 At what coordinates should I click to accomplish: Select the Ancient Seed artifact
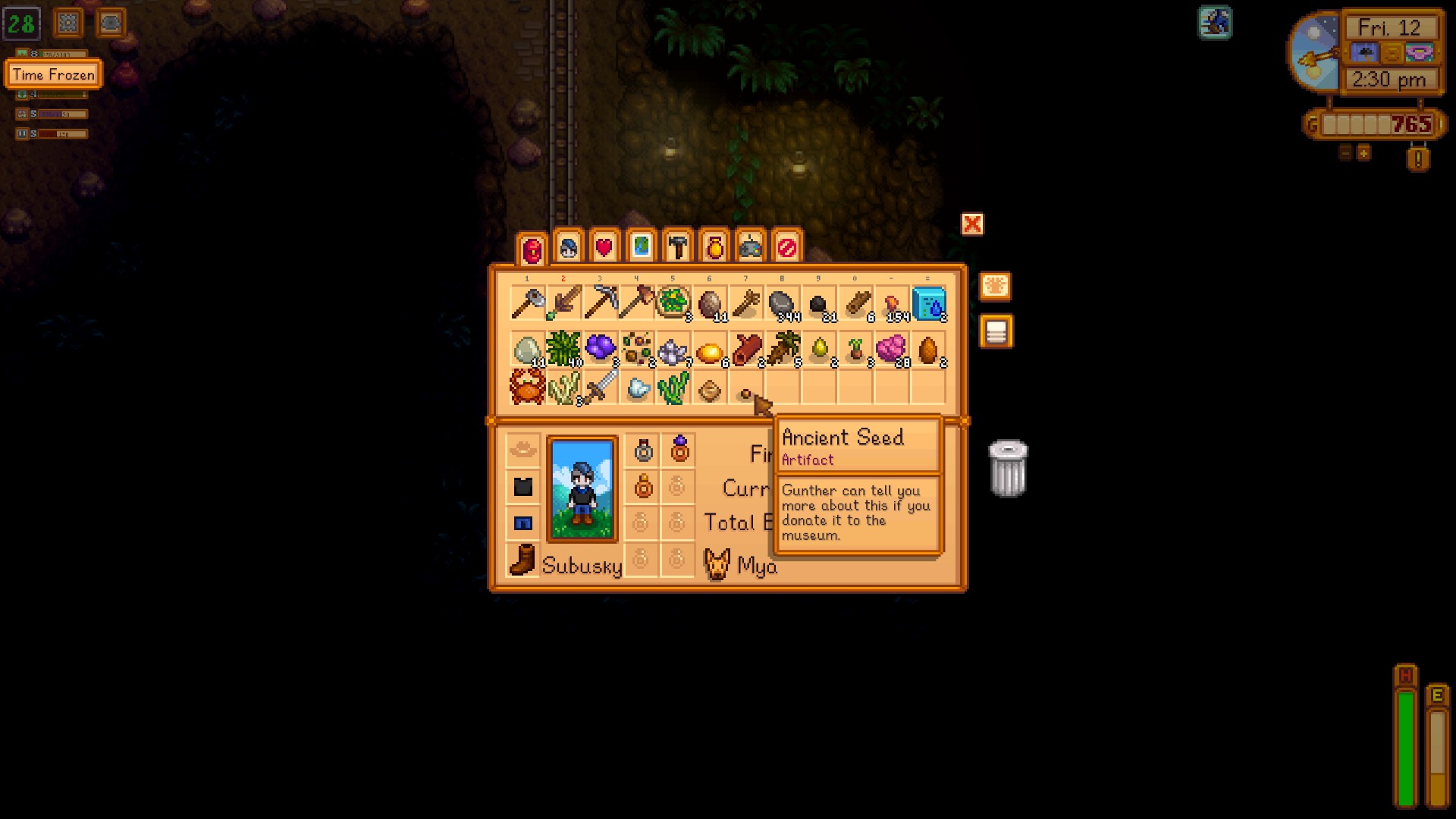(745, 393)
